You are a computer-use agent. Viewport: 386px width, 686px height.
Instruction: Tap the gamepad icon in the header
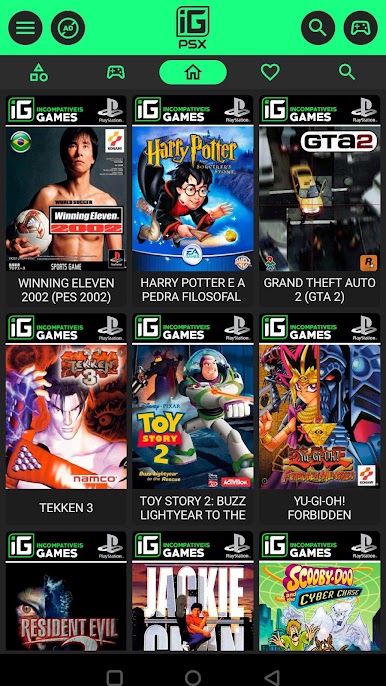pyautogui.click(x=361, y=28)
